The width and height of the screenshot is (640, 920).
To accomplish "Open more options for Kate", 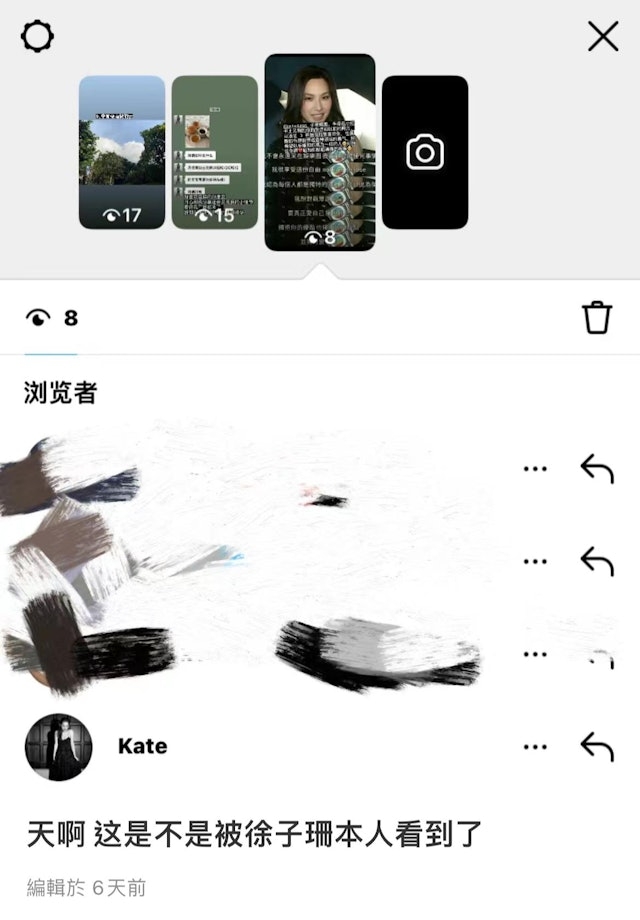I will [x=536, y=747].
